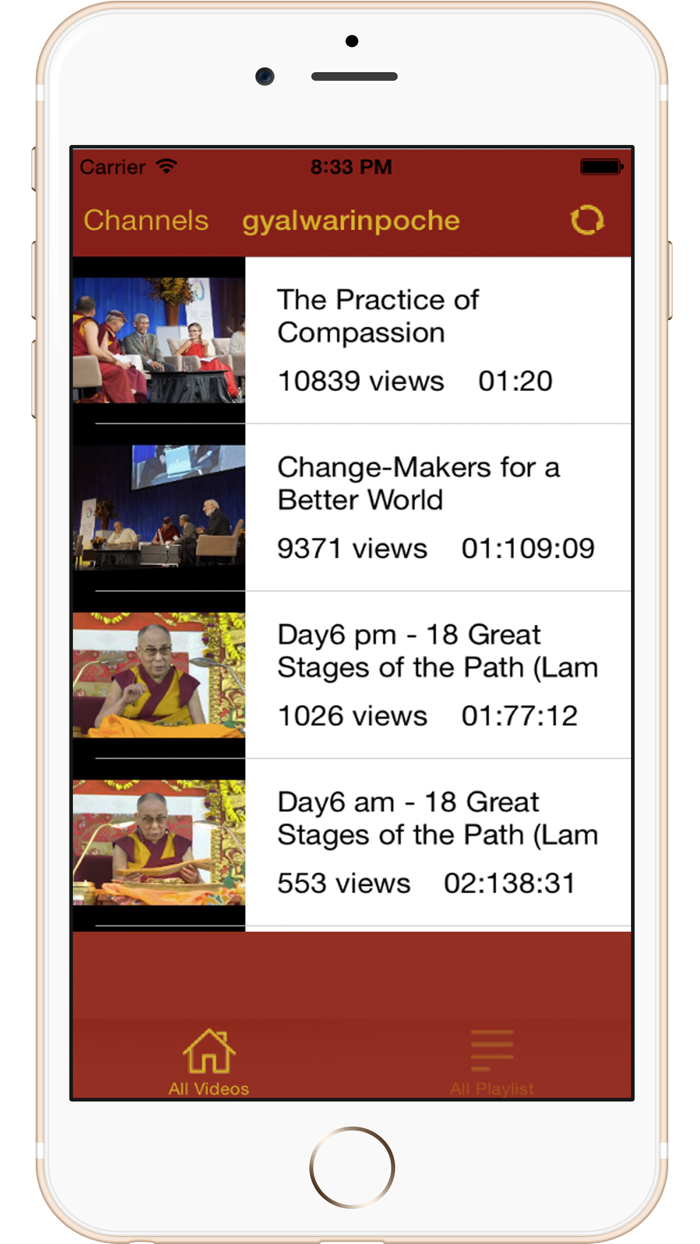The height and width of the screenshot is (1244, 700).
Task: Tap the refresh icon
Action: [587, 221]
